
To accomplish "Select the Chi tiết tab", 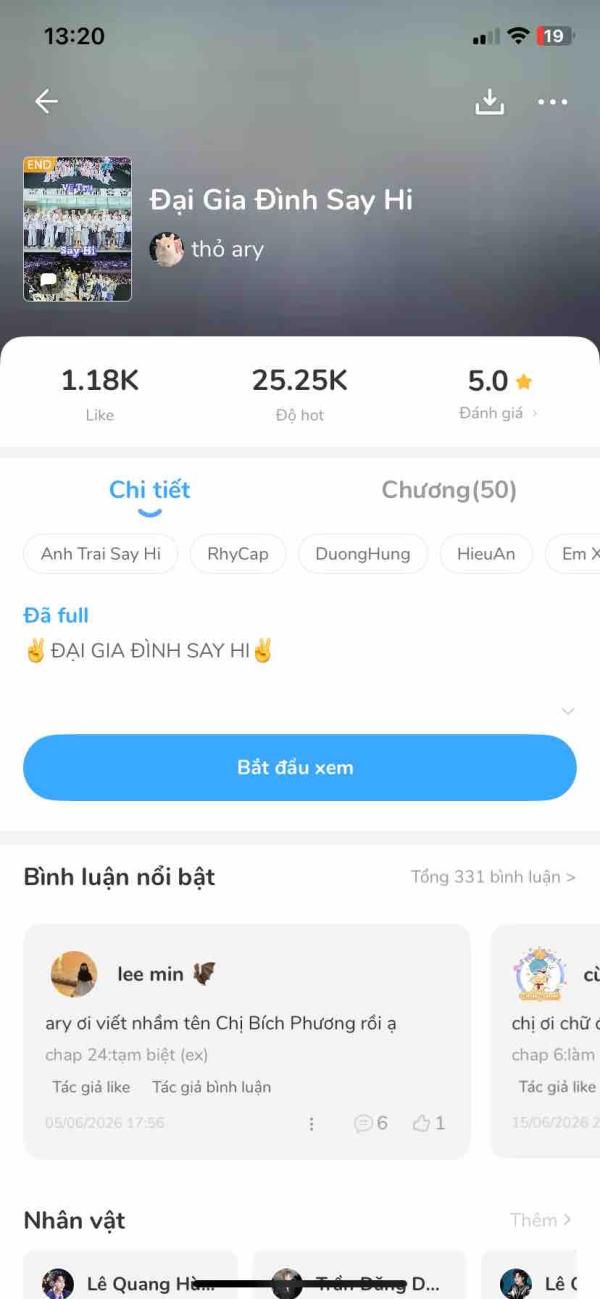I will click(x=149, y=490).
